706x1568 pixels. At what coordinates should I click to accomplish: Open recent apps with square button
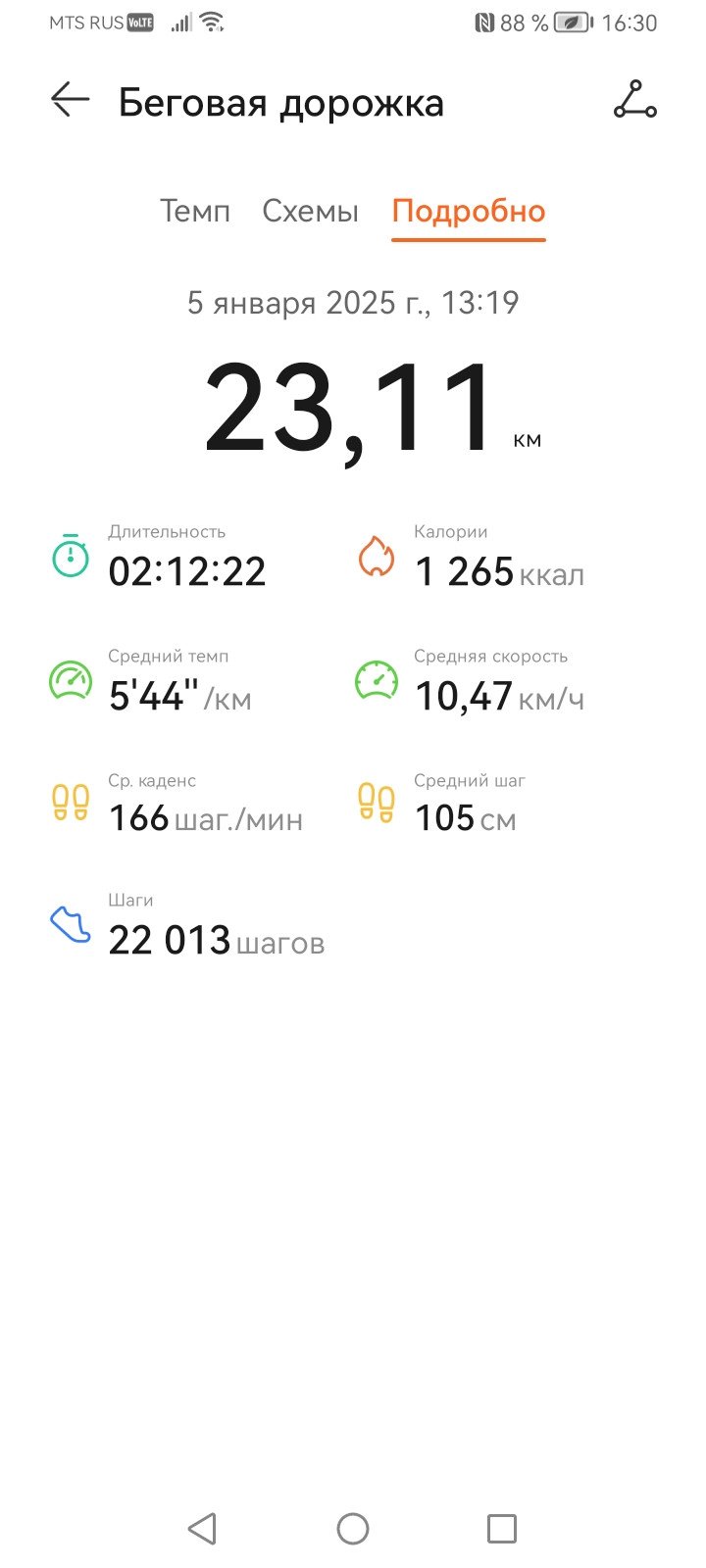(502, 1528)
